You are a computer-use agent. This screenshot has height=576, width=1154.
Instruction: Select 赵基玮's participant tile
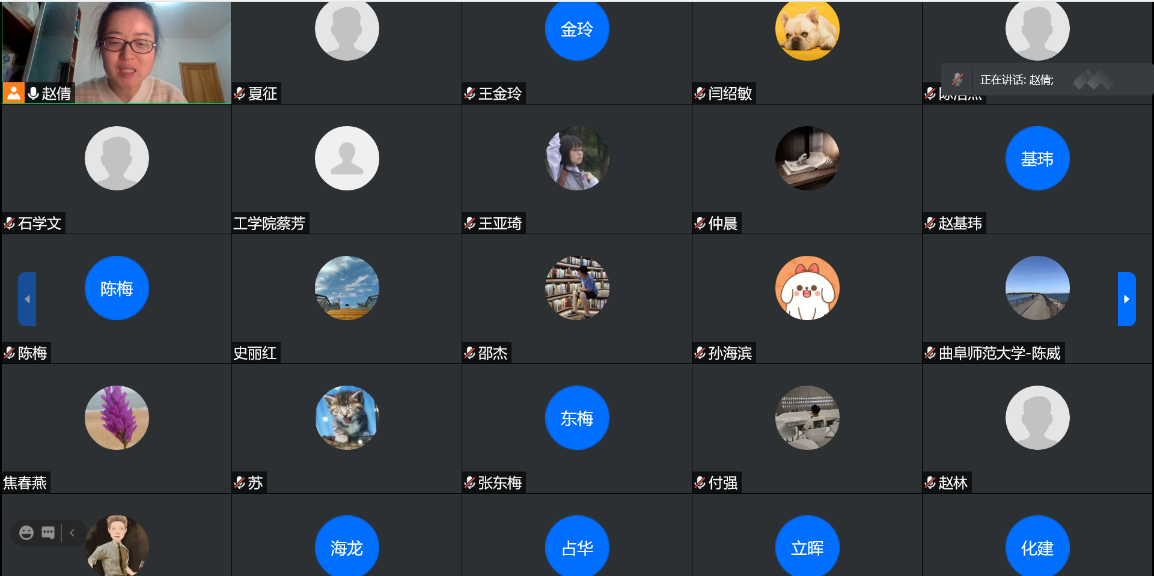1036,168
